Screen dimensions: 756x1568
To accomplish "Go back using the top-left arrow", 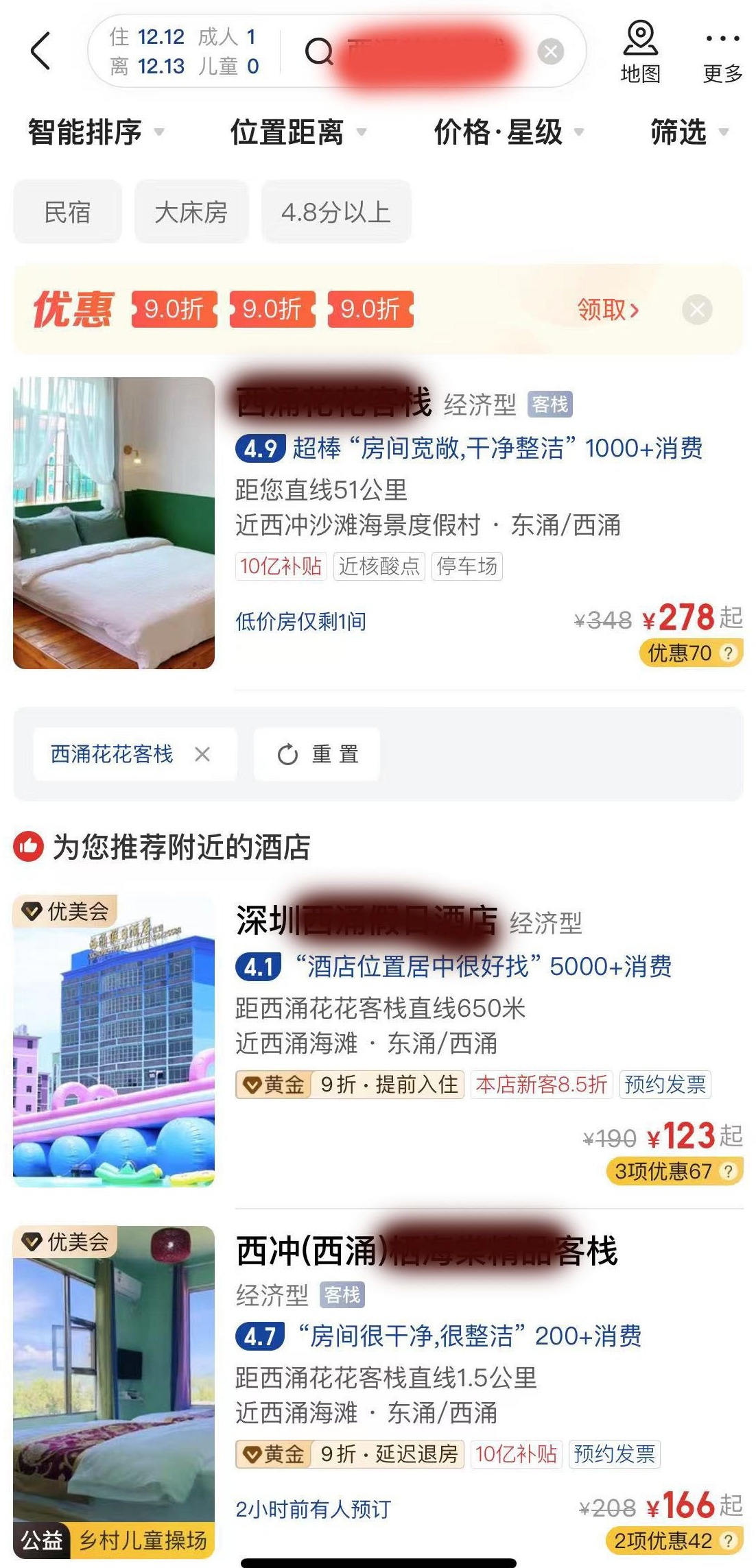I will click(41, 51).
